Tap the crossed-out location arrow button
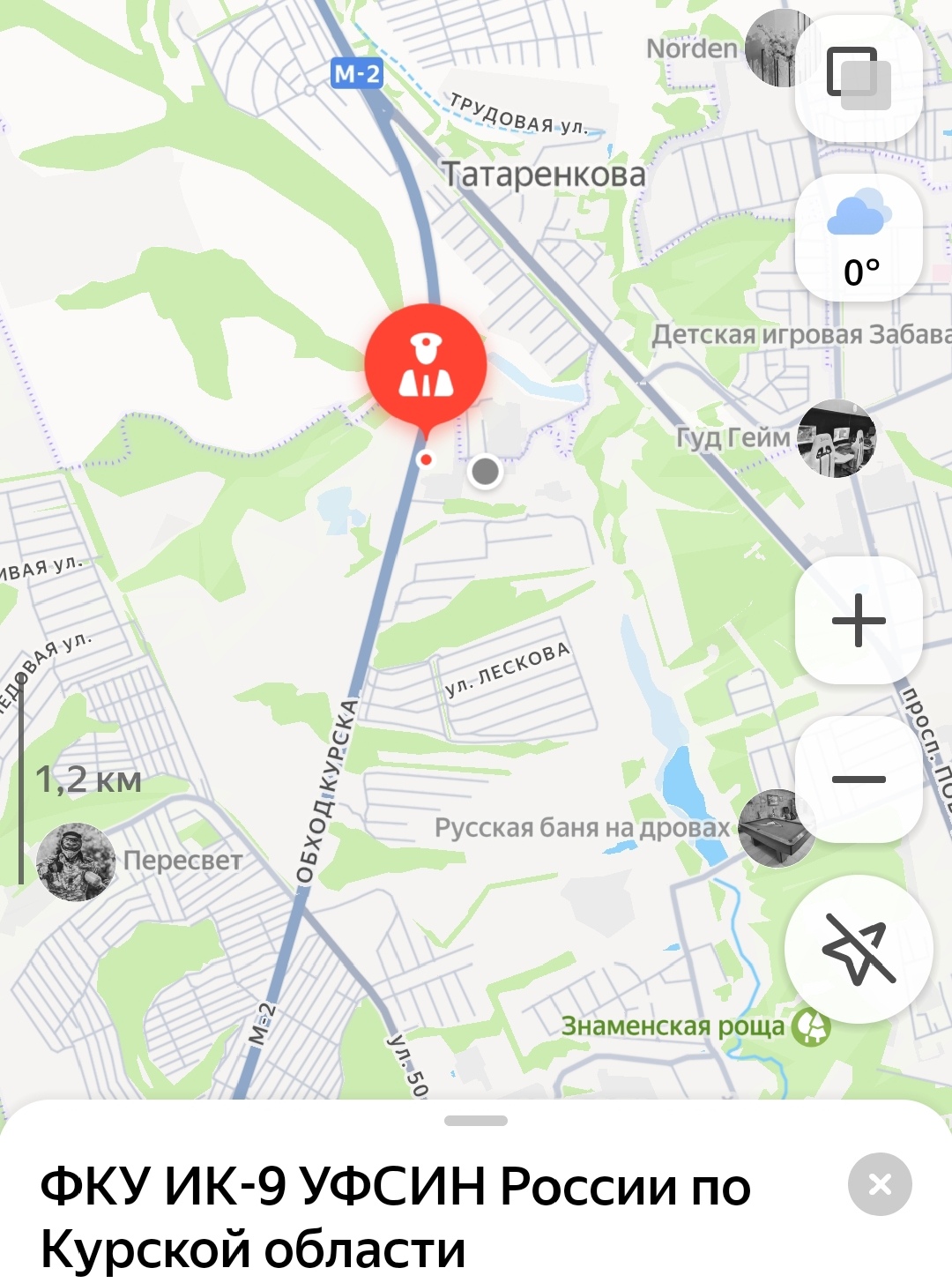952x1283 pixels. tap(858, 949)
